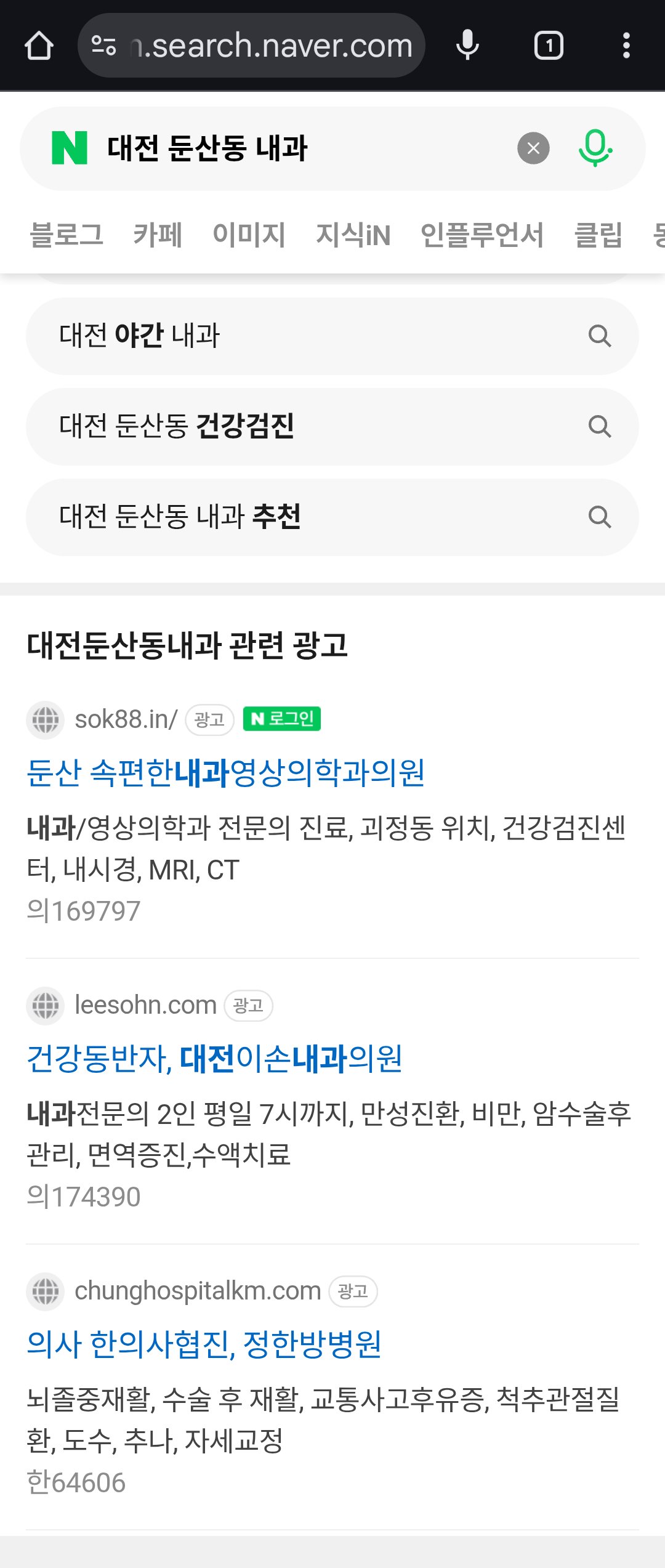Search the suggestion 대전 둔산동 내과 추천
This screenshot has height=1568, width=665.
pyautogui.click(x=331, y=517)
